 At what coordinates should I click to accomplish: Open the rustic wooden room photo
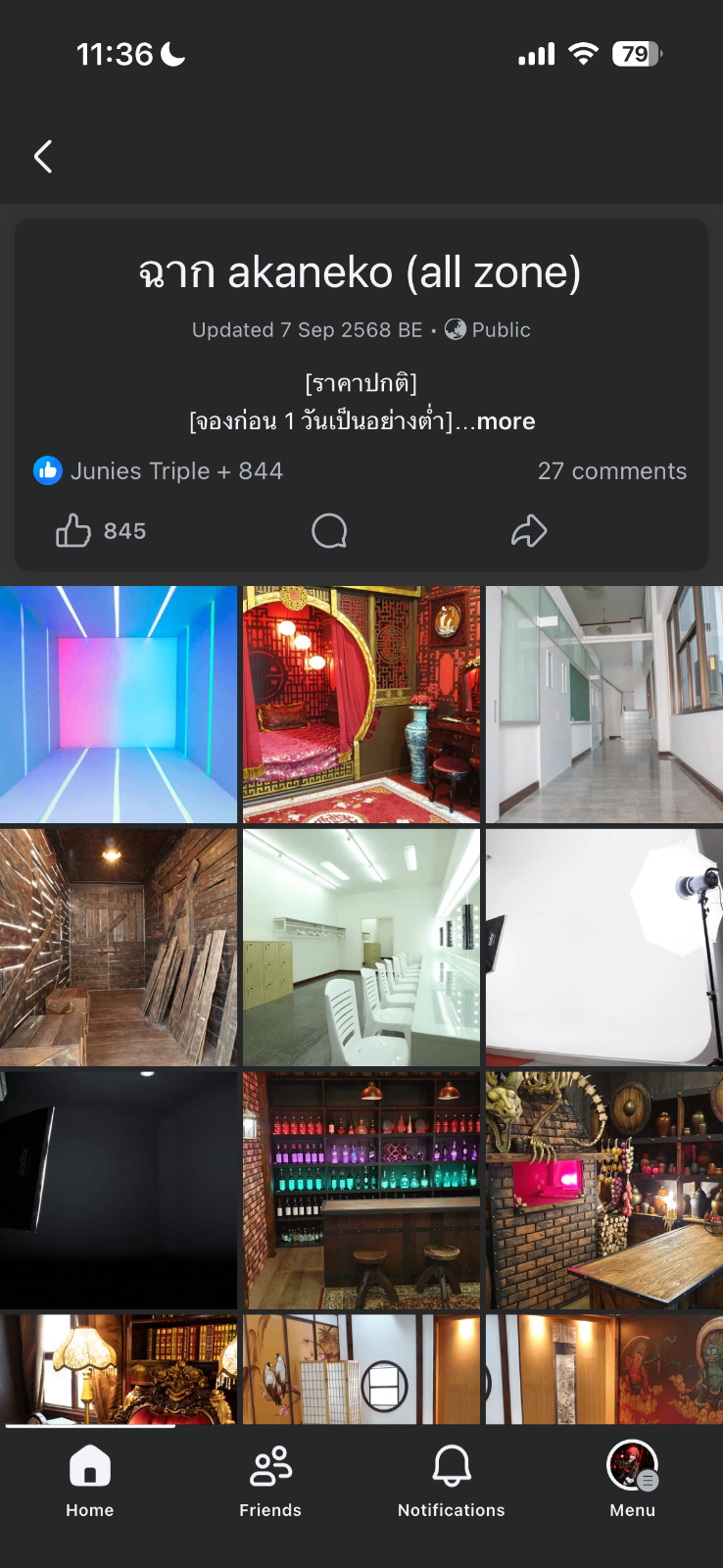[119, 947]
